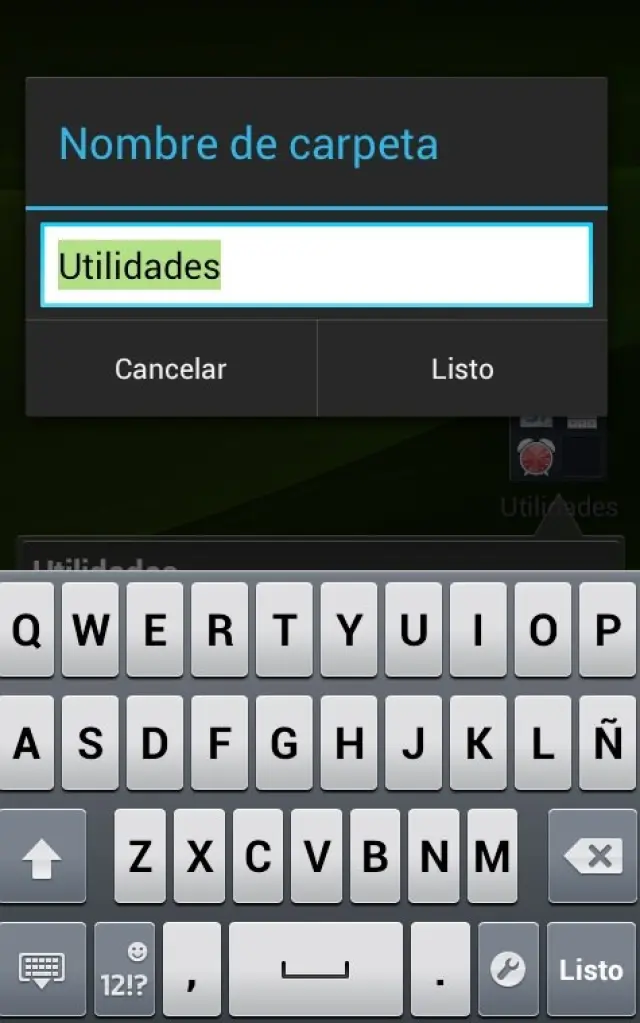Image resolution: width=640 pixels, height=1023 pixels.
Task: Tap the keyboard's Listo key
Action: 591,970
